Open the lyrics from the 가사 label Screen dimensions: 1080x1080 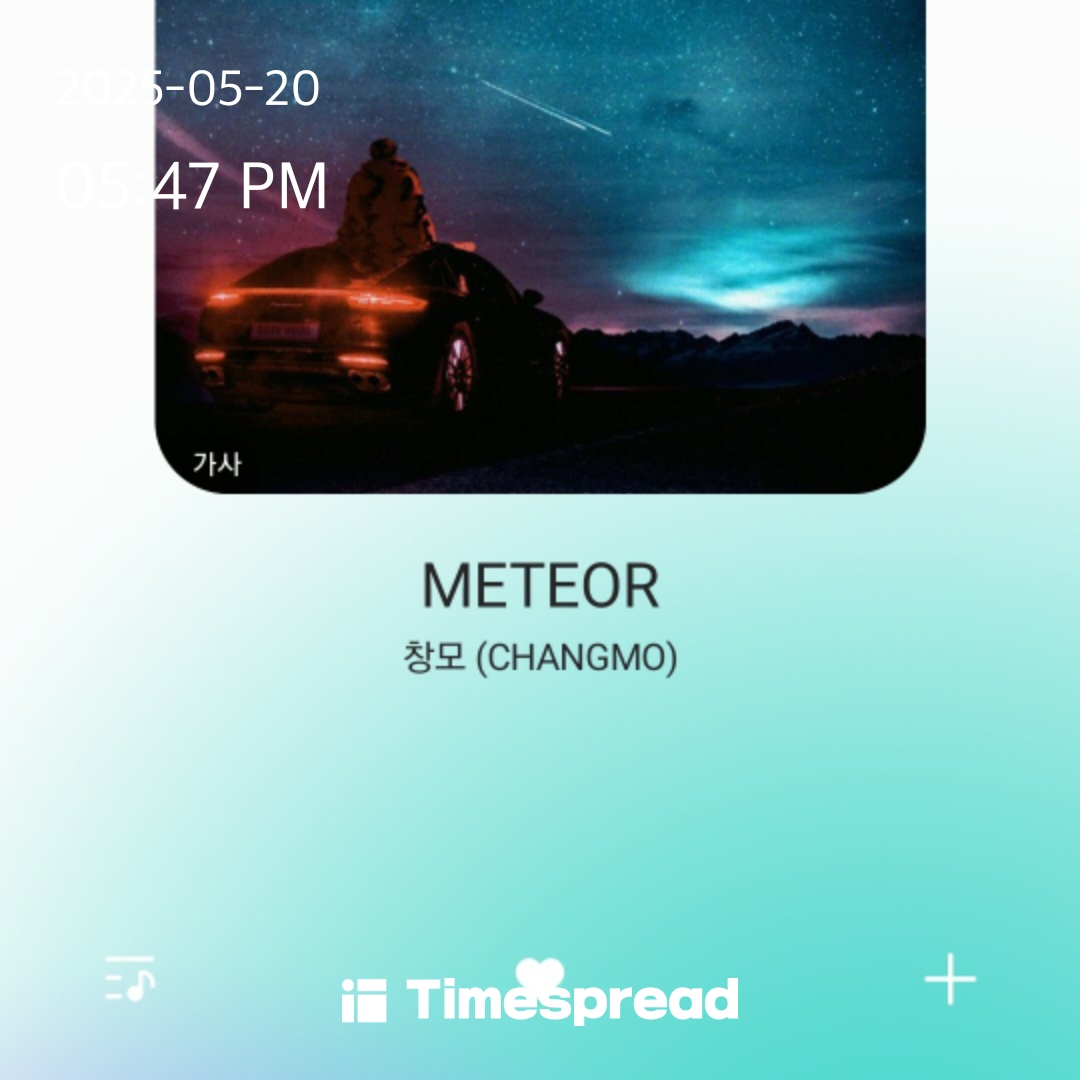217,465
